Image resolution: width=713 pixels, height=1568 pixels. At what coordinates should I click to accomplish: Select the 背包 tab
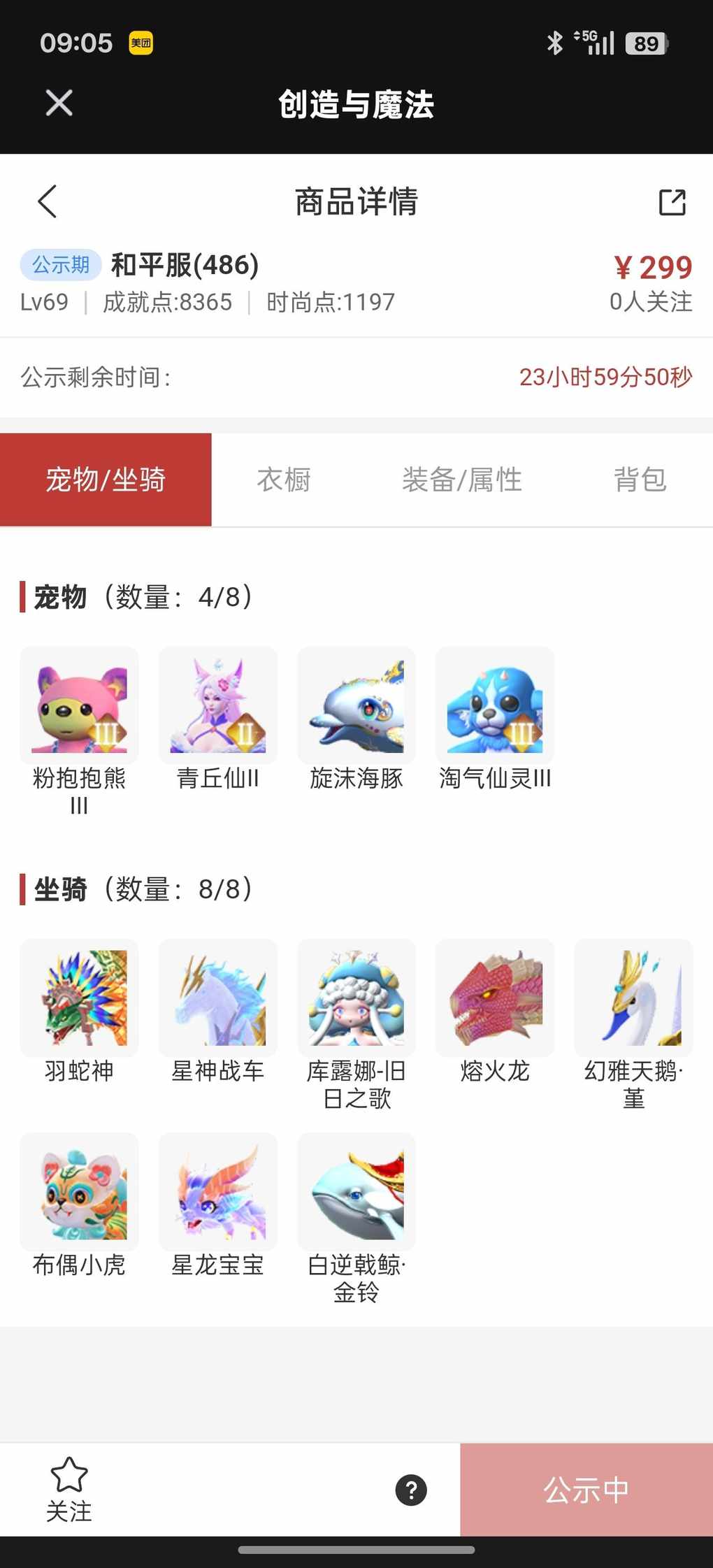point(640,480)
